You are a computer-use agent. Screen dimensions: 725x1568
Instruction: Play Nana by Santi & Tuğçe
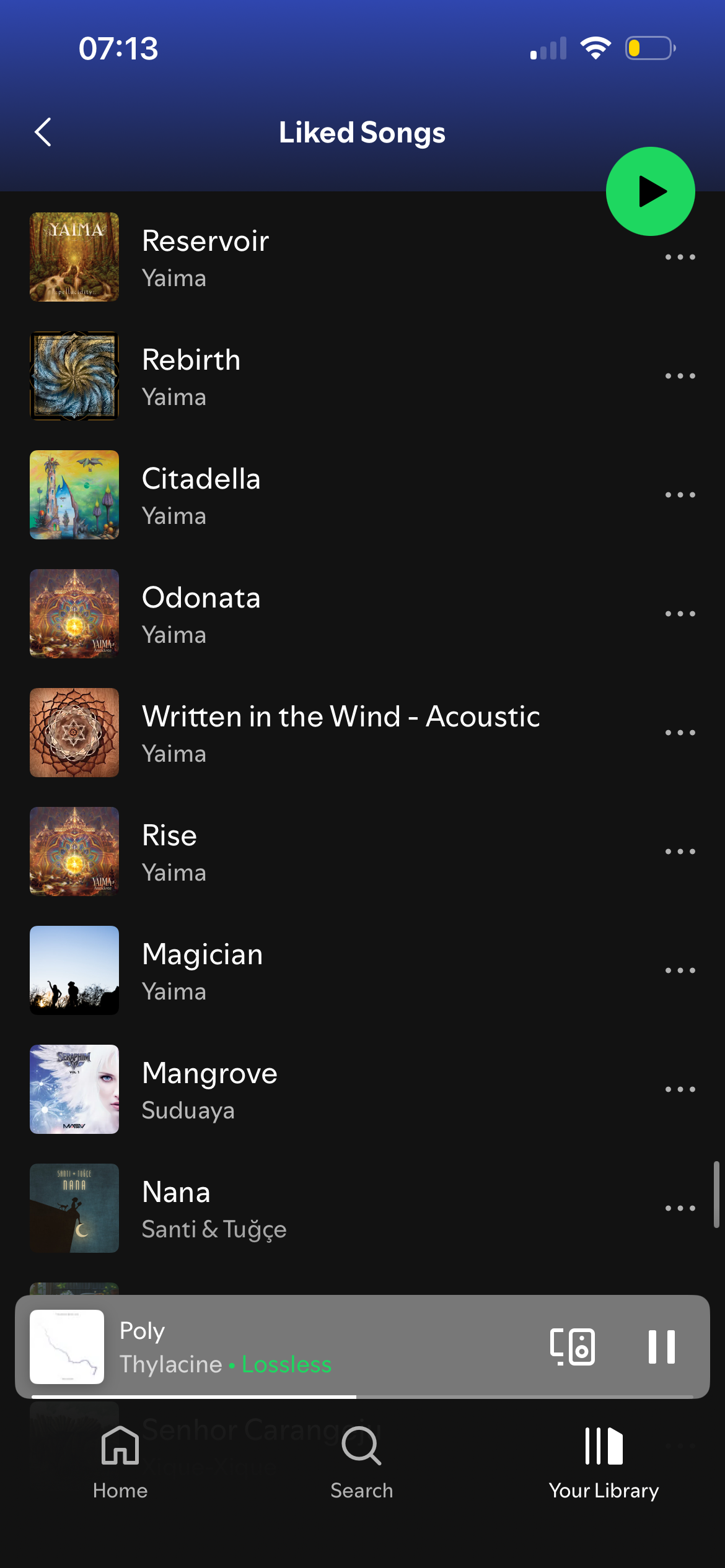click(x=177, y=1192)
